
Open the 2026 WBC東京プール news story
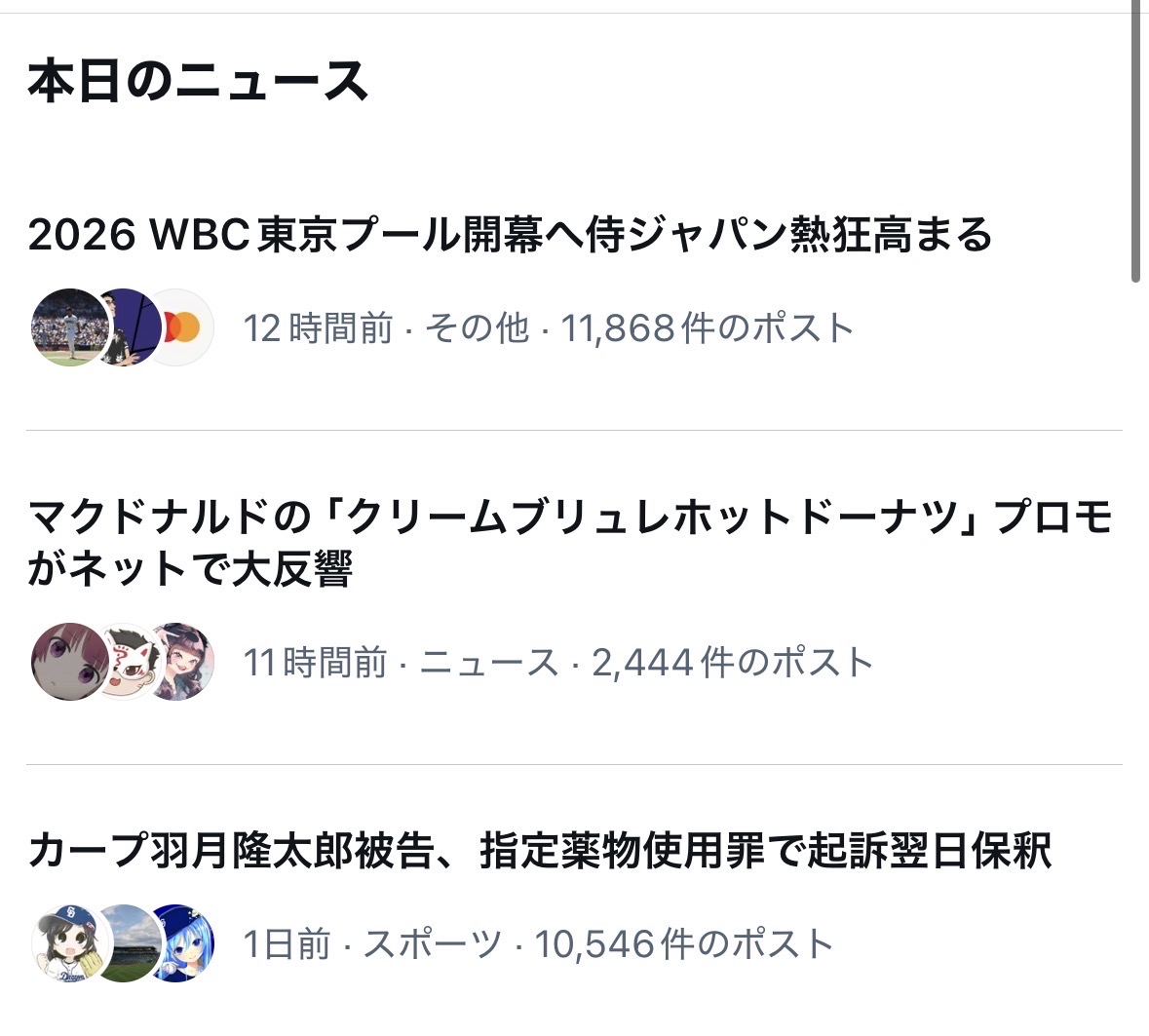510,236
